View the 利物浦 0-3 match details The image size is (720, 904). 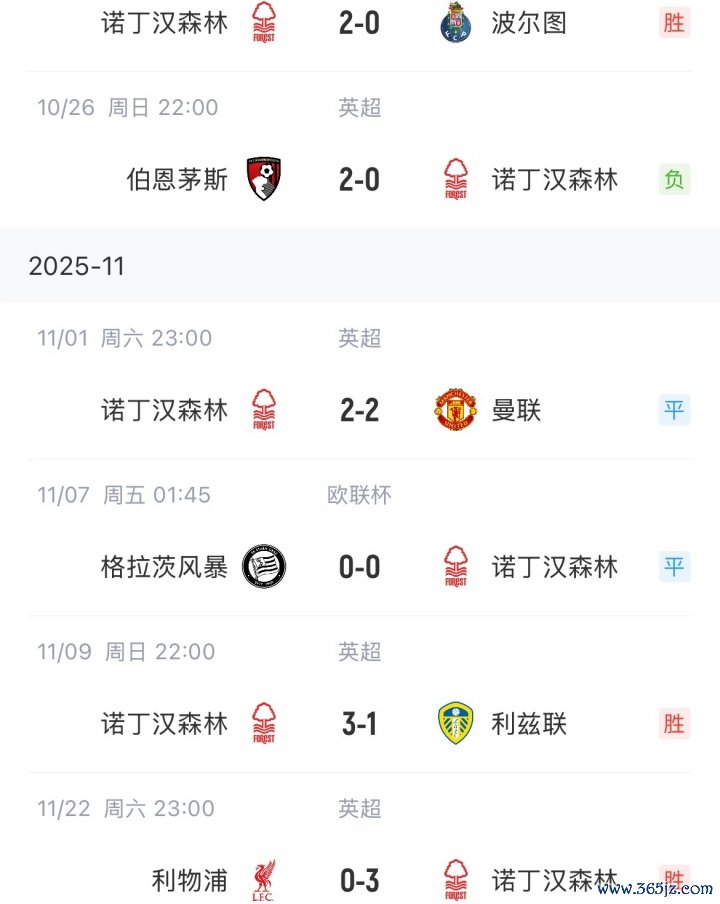(x=359, y=880)
